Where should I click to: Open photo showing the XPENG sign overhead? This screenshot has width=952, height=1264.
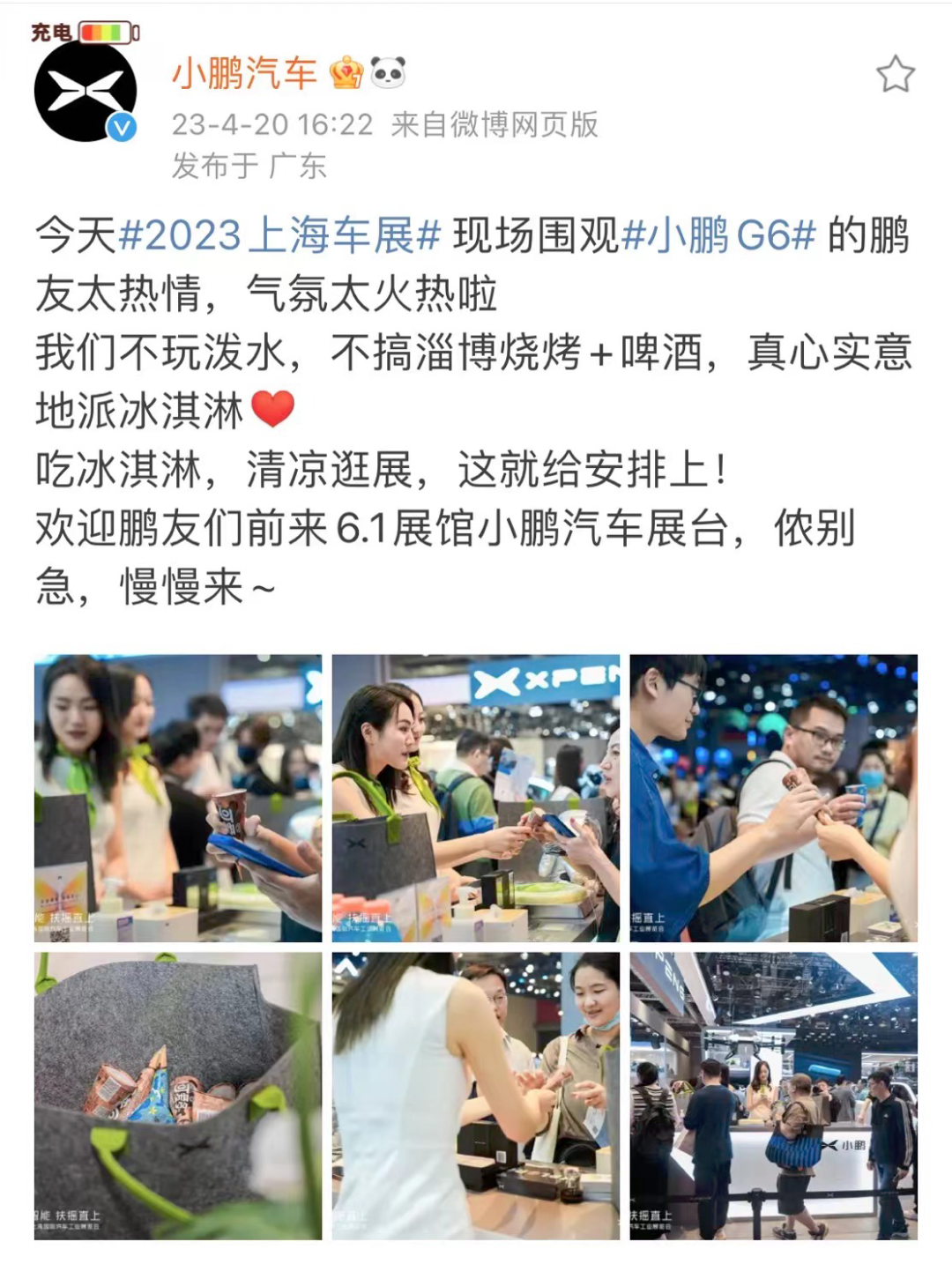coord(476,798)
